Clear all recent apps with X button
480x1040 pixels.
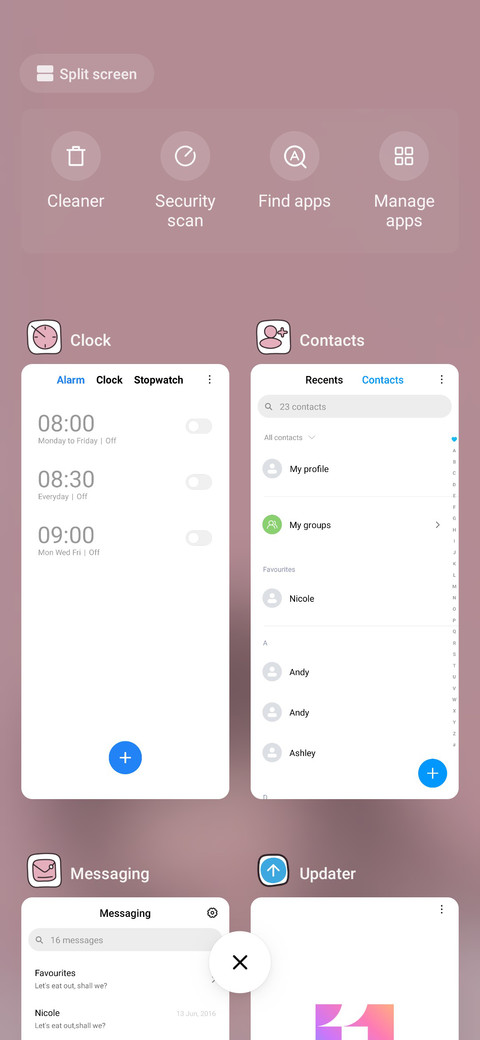[240, 962]
